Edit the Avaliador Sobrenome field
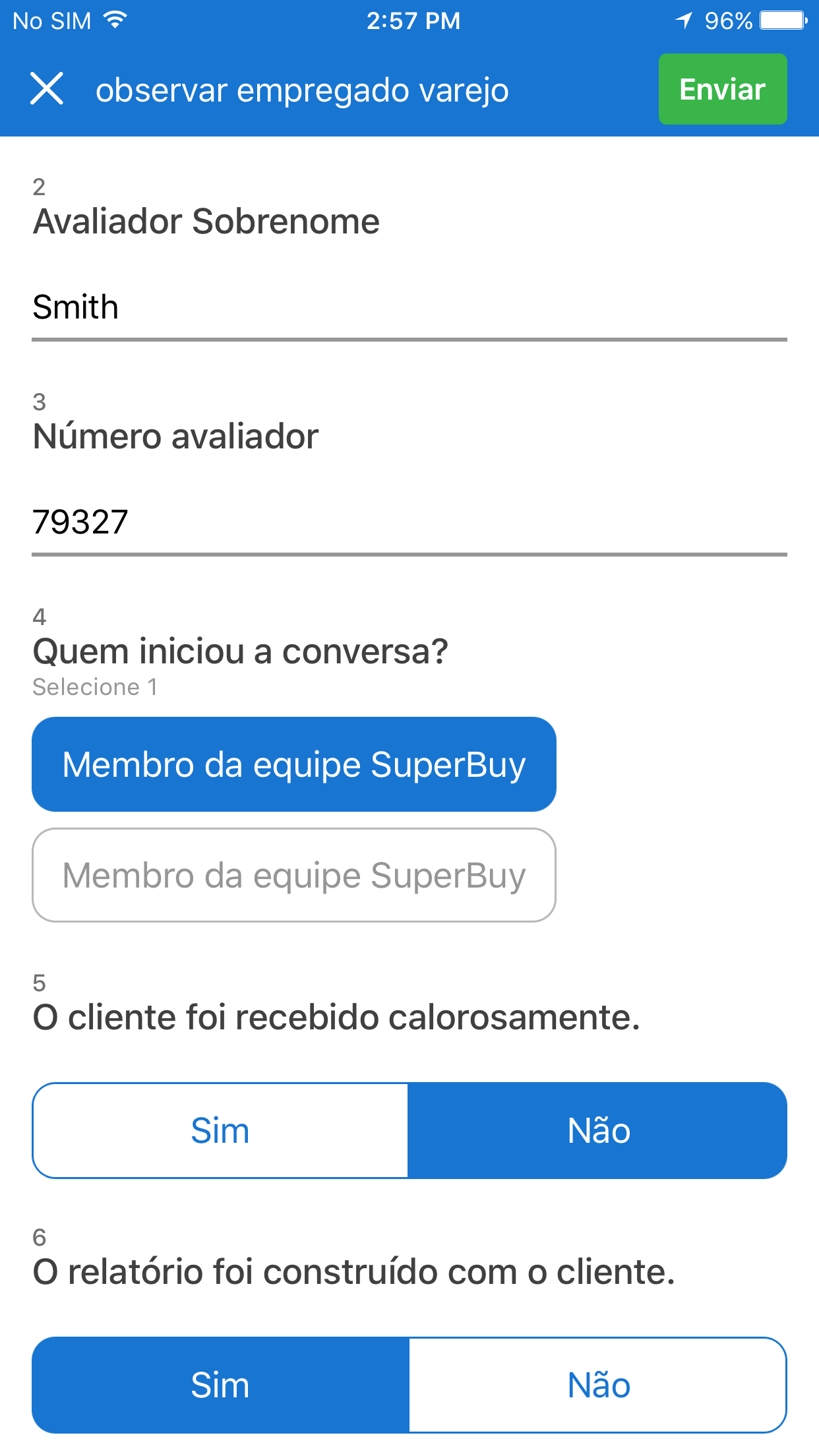Image resolution: width=819 pixels, height=1456 pixels. (409, 308)
